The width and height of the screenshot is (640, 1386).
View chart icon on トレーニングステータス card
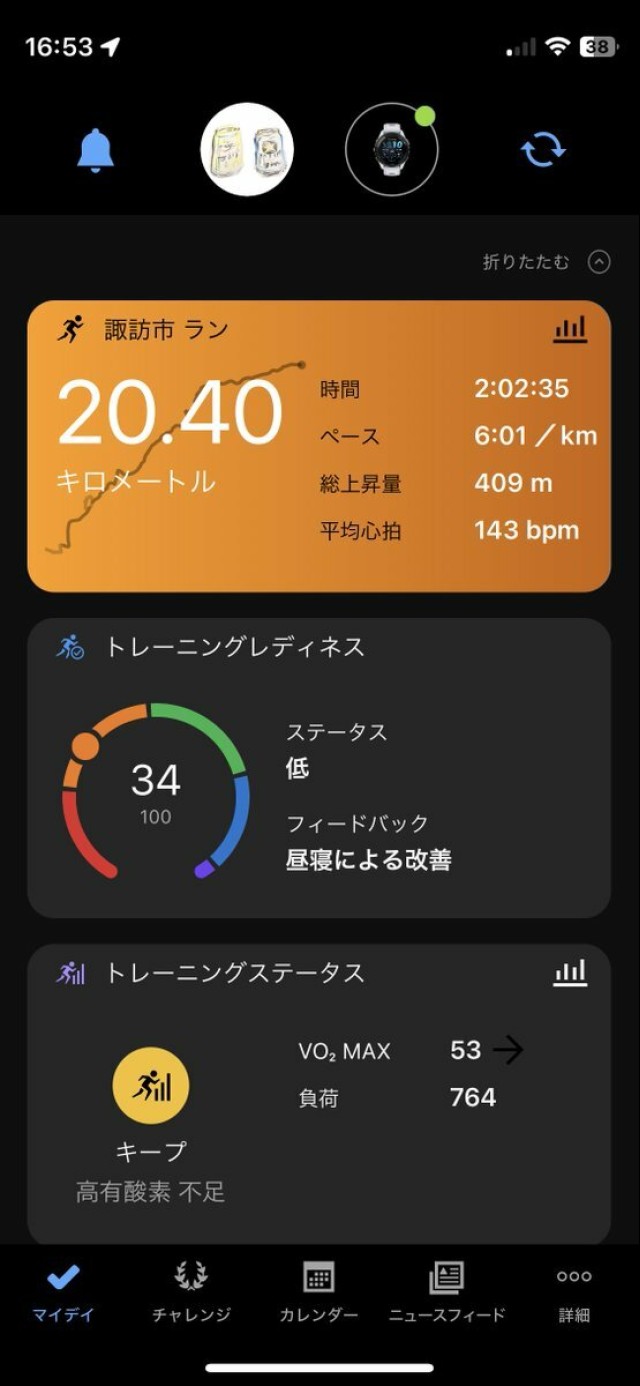pos(570,972)
